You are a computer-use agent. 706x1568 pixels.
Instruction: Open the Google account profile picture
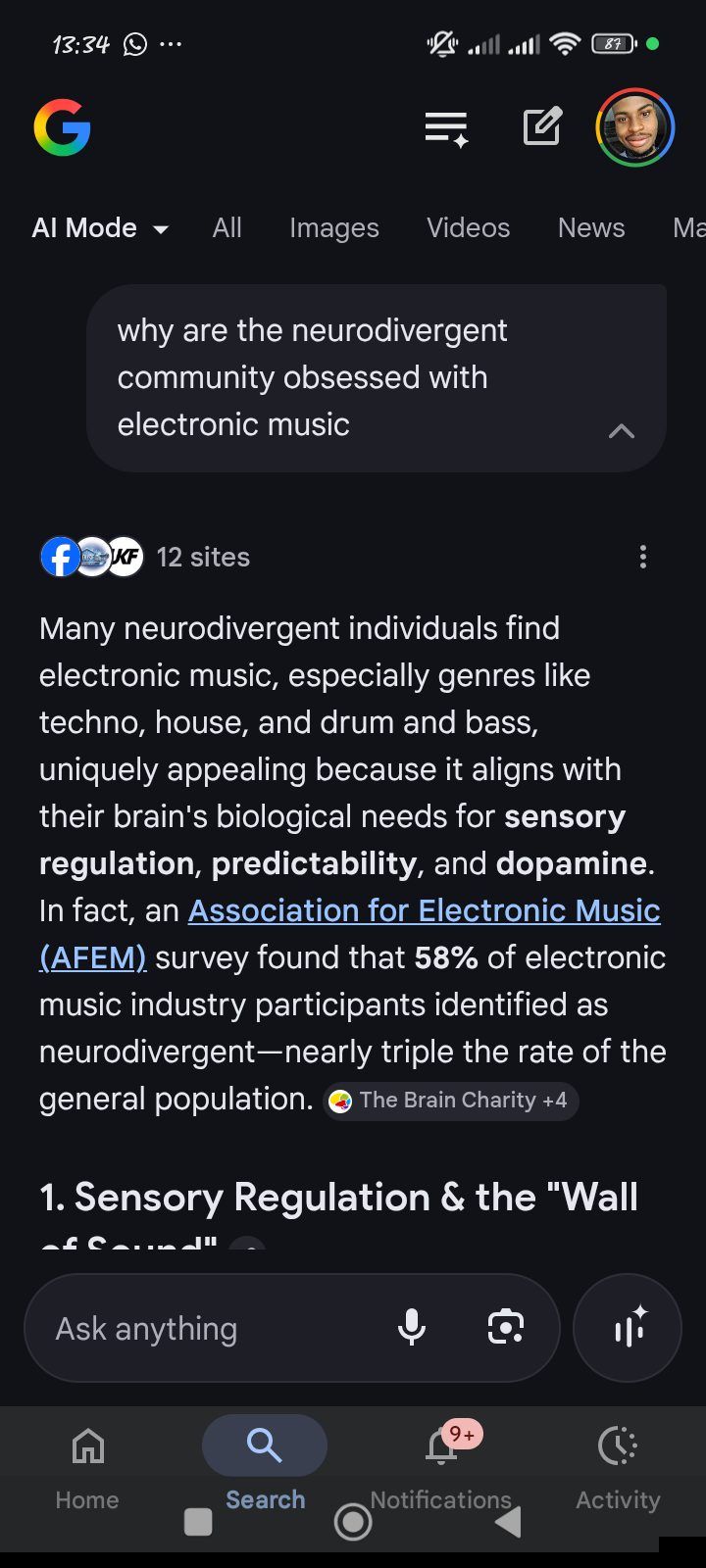(635, 128)
